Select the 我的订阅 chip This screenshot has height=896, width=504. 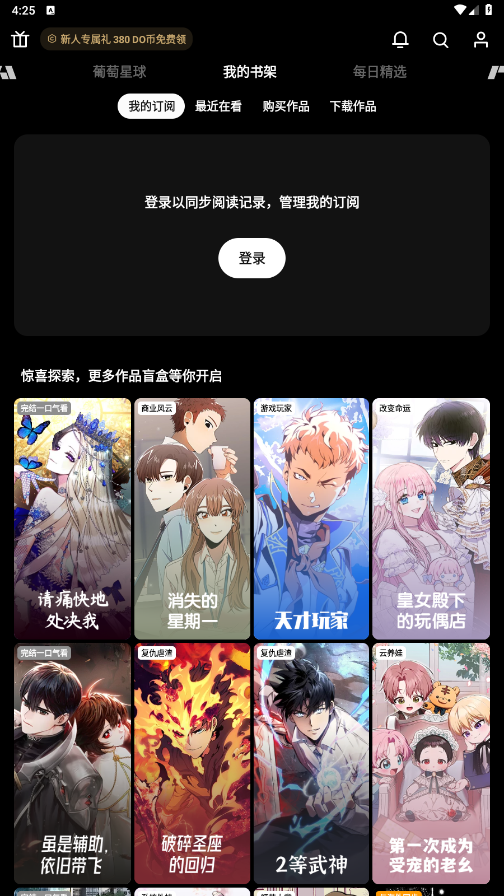[151, 106]
